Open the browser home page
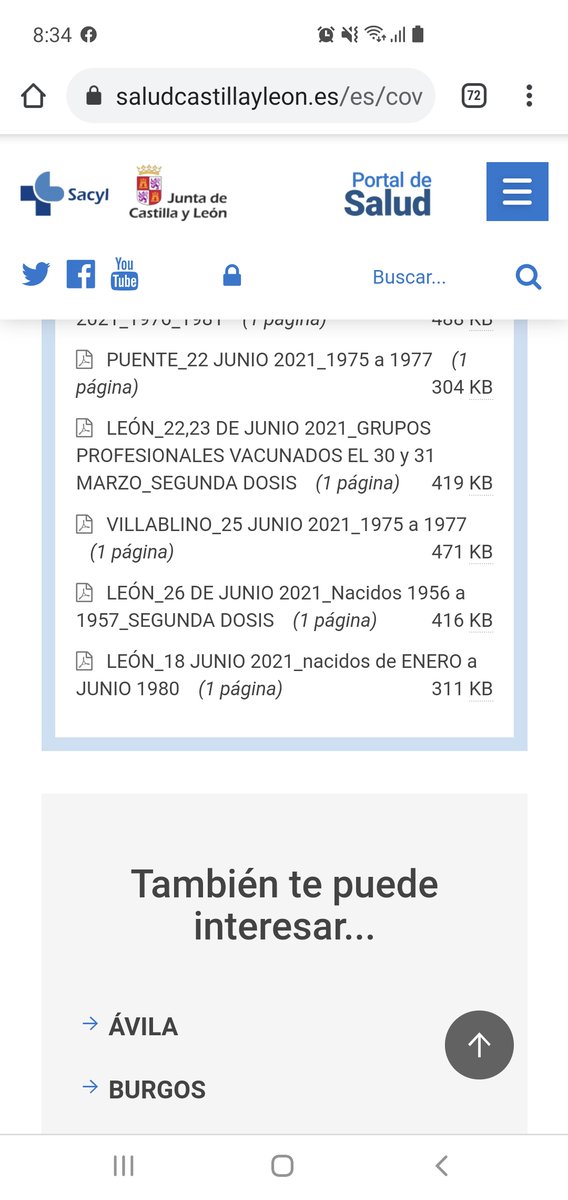Image resolution: width=568 pixels, height=1200 pixels. pyautogui.click(x=33, y=96)
